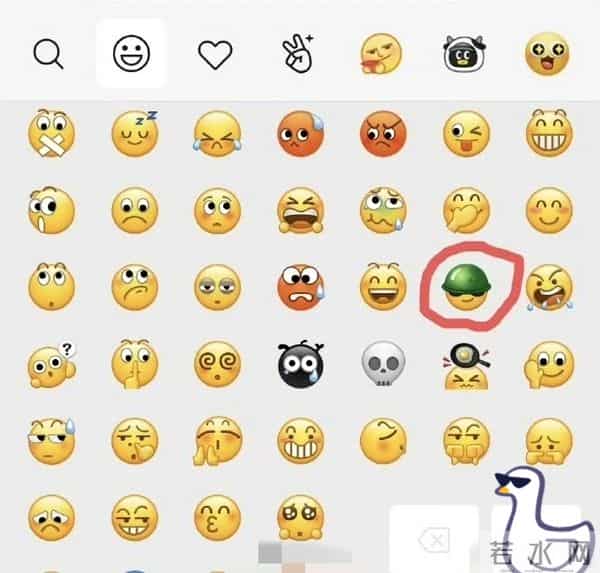The width and height of the screenshot is (600, 573).
Task: Open the emoji search
Action: click(x=48, y=54)
